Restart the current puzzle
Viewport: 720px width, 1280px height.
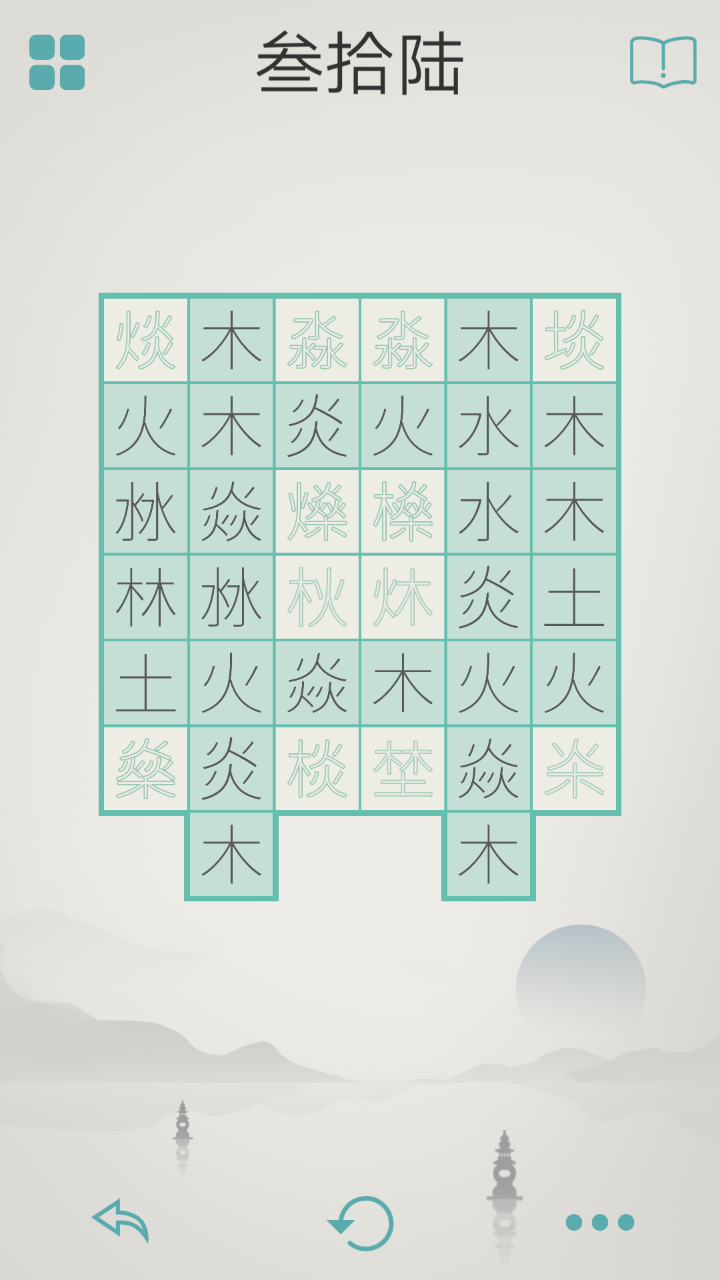click(x=361, y=1222)
